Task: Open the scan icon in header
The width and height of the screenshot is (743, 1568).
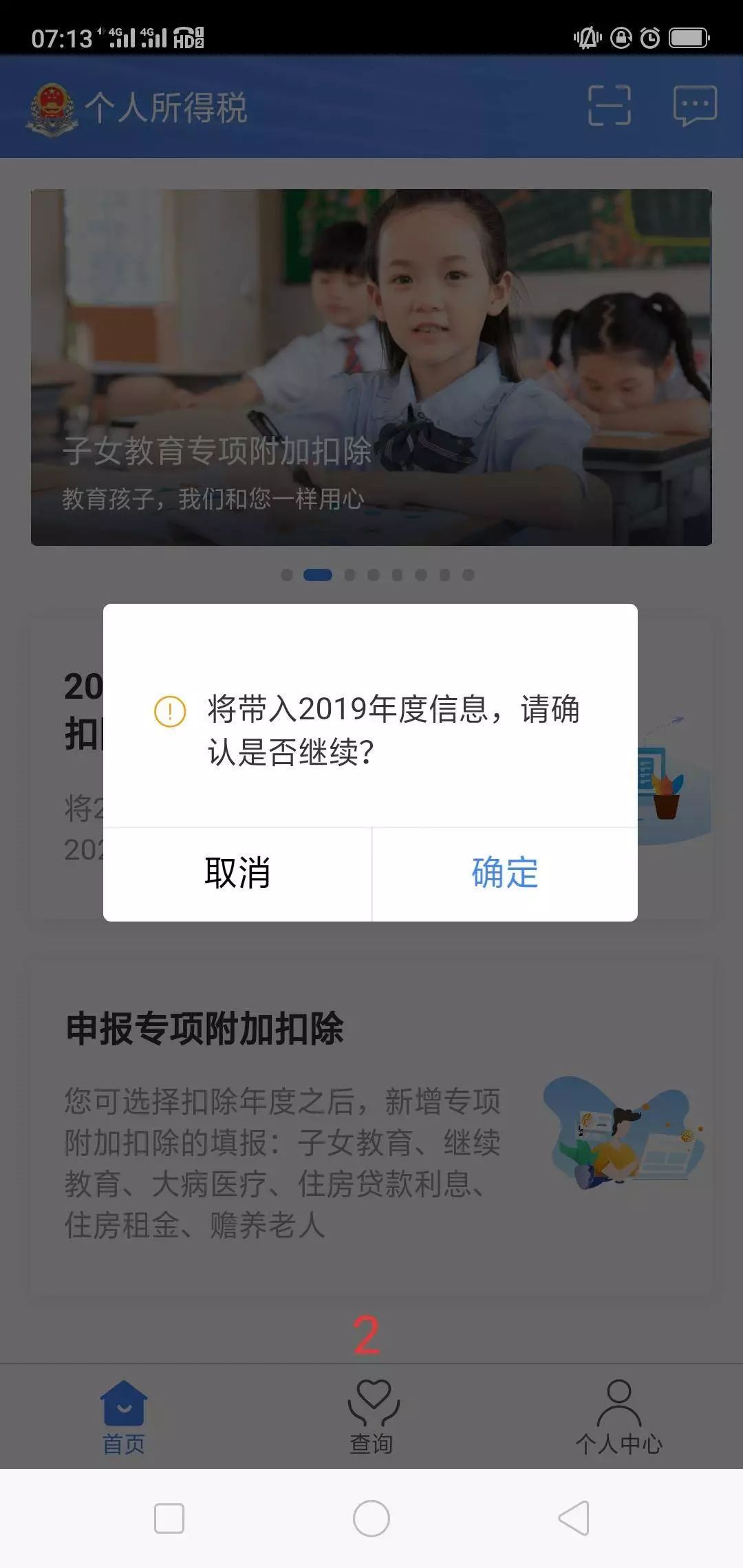Action: [610, 106]
